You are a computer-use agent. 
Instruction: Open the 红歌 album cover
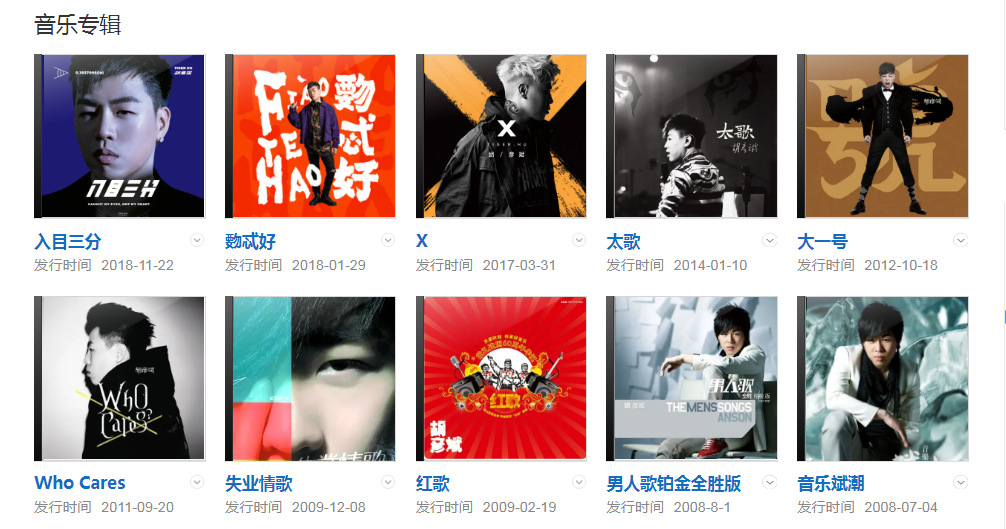point(501,378)
